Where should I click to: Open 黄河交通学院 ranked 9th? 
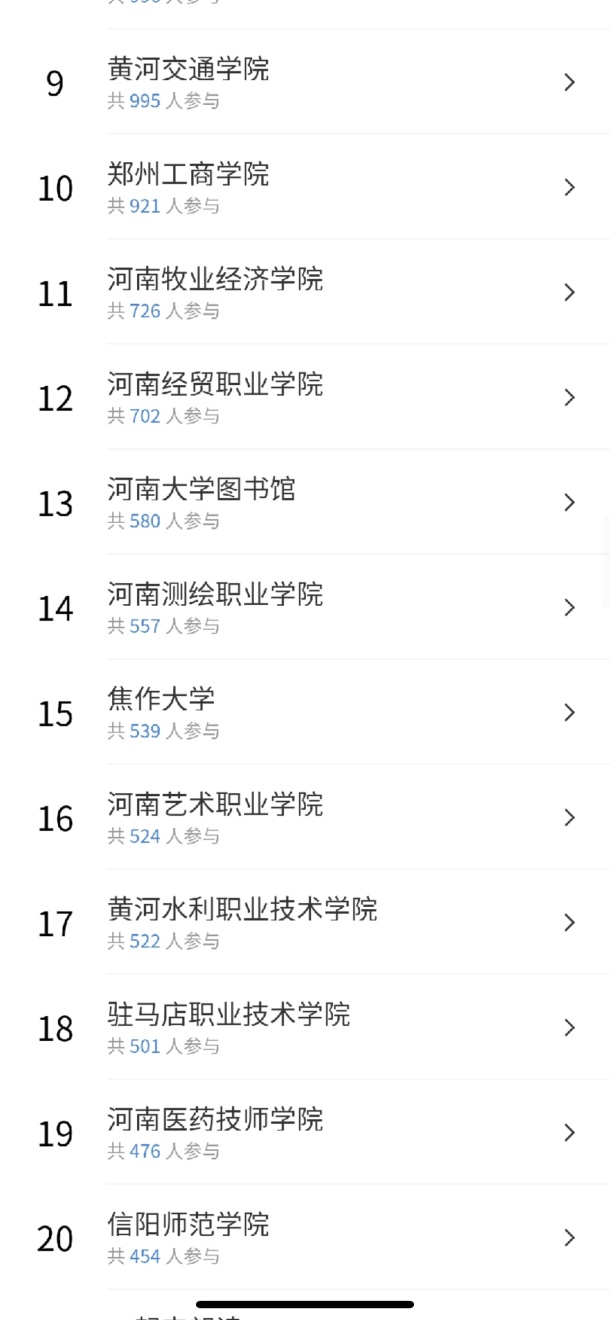(305, 82)
